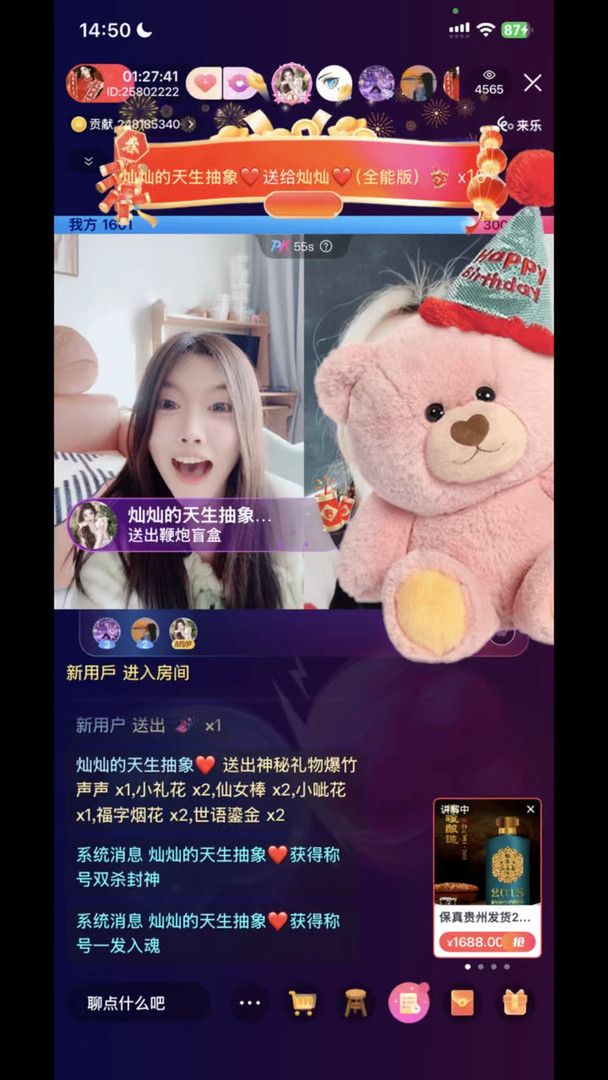This screenshot has width=608, height=1080.
Task: Open the gift box panel
Action: (x=515, y=1003)
